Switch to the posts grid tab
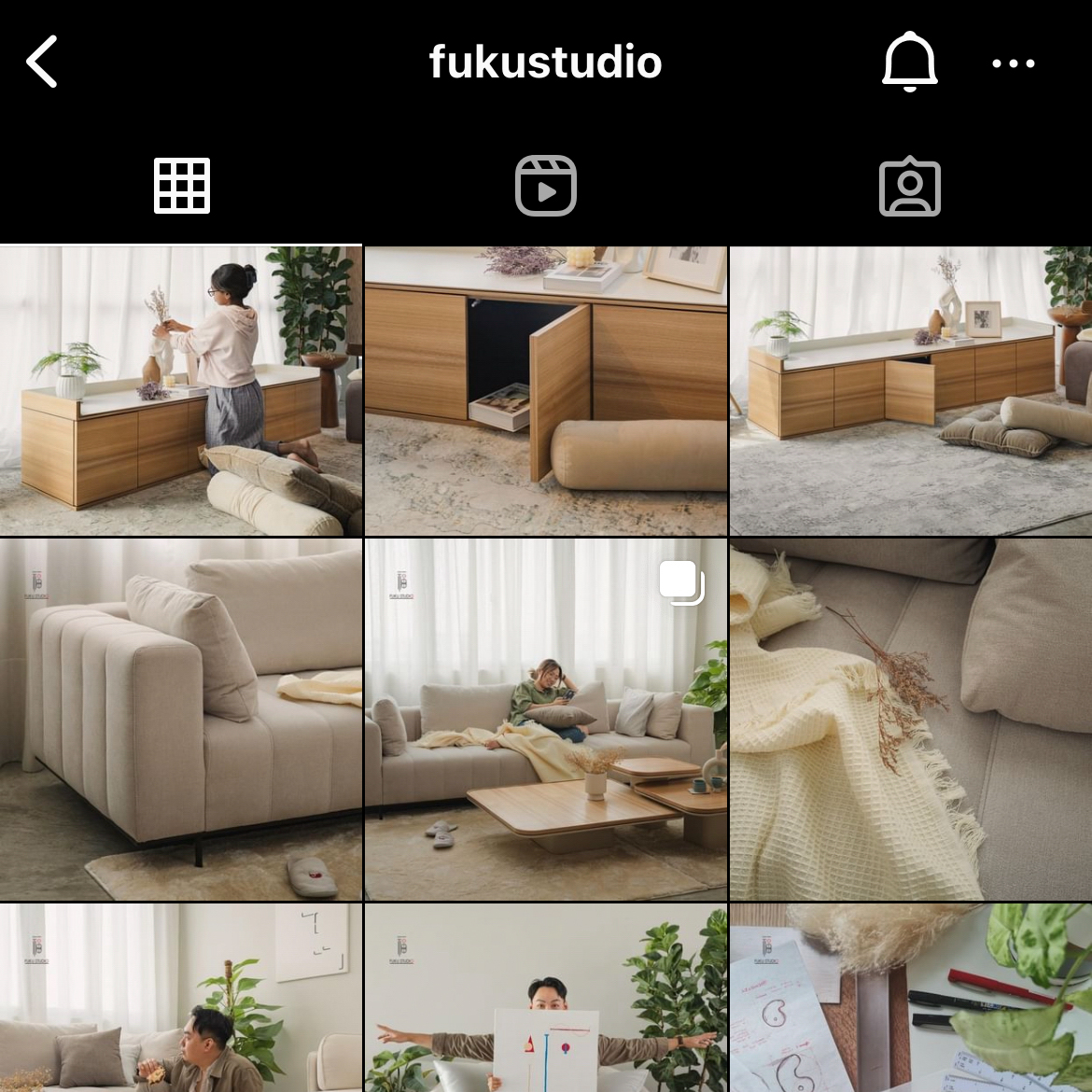The width and height of the screenshot is (1092, 1092). pyautogui.click(x=182, y=186)
